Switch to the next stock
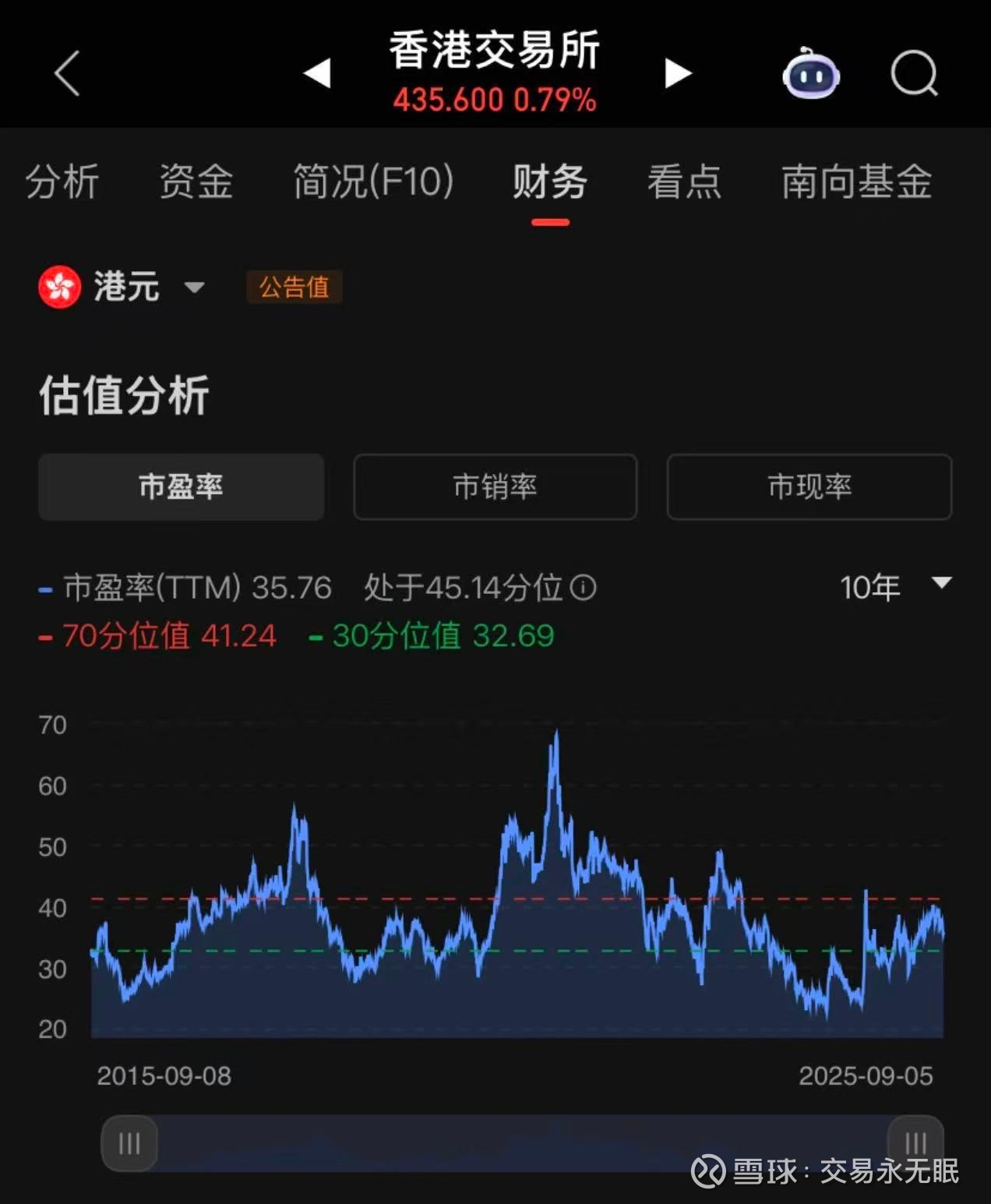991x1204 pixels. (x=678, y=73)
